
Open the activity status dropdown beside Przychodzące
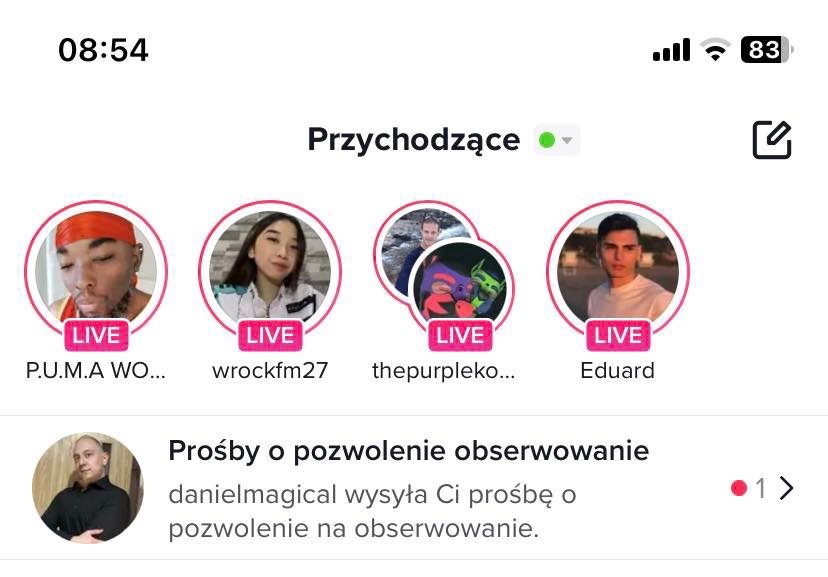tap(557, 140)
